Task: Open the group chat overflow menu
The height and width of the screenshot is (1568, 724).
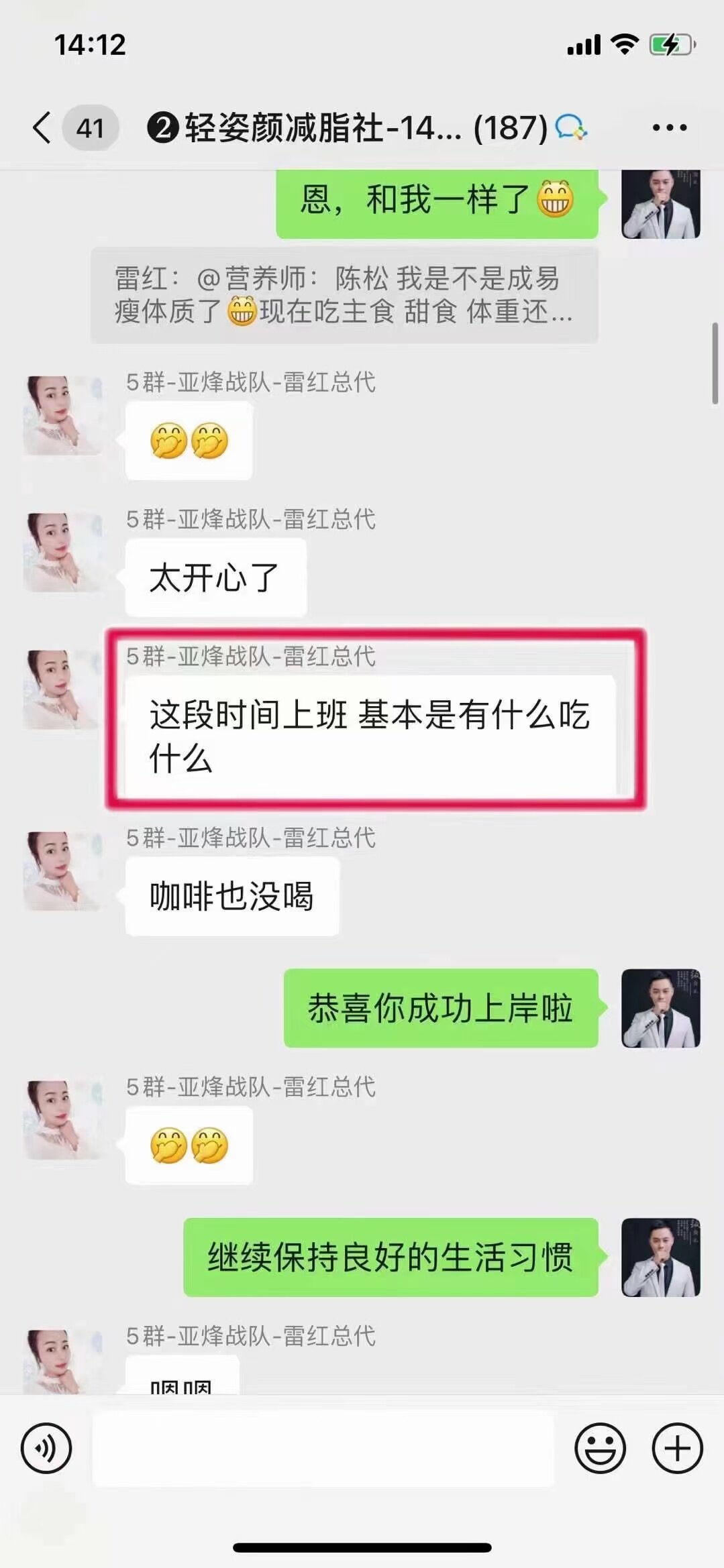Action: tap(669, 127)
